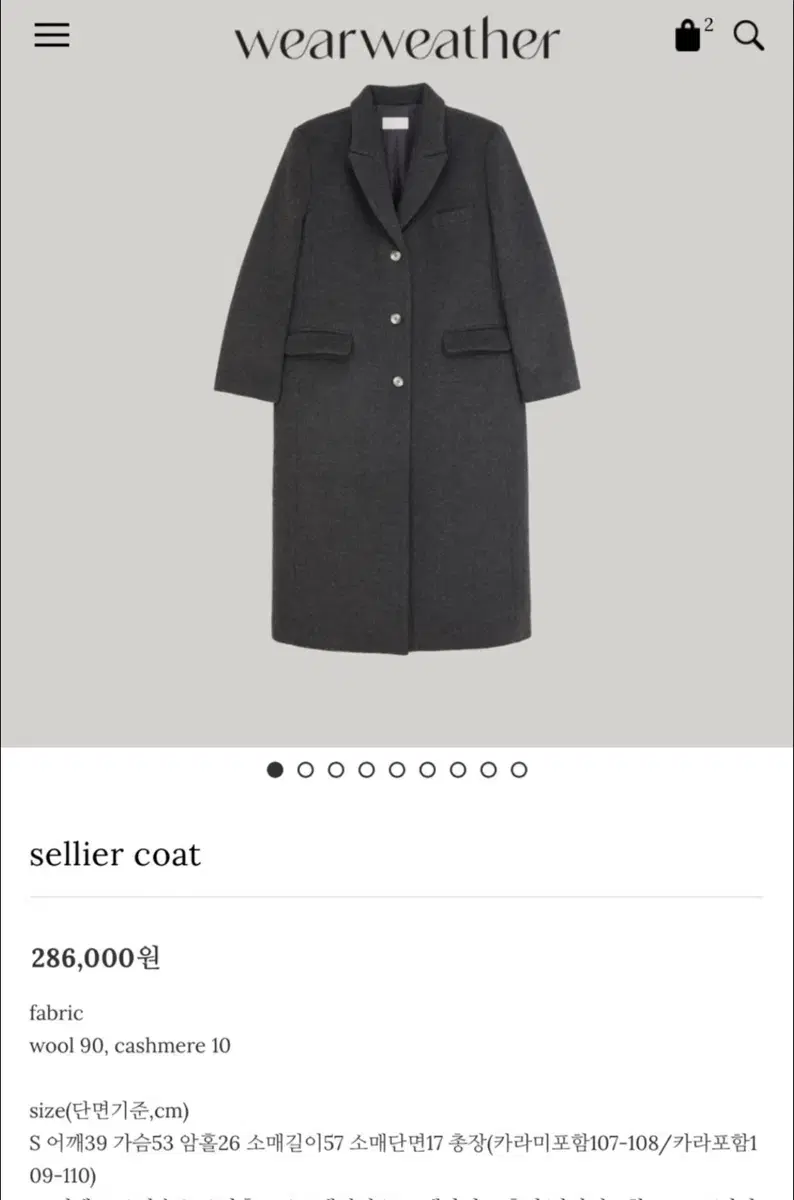Select the seventh carousel indicator

(458, 770)
